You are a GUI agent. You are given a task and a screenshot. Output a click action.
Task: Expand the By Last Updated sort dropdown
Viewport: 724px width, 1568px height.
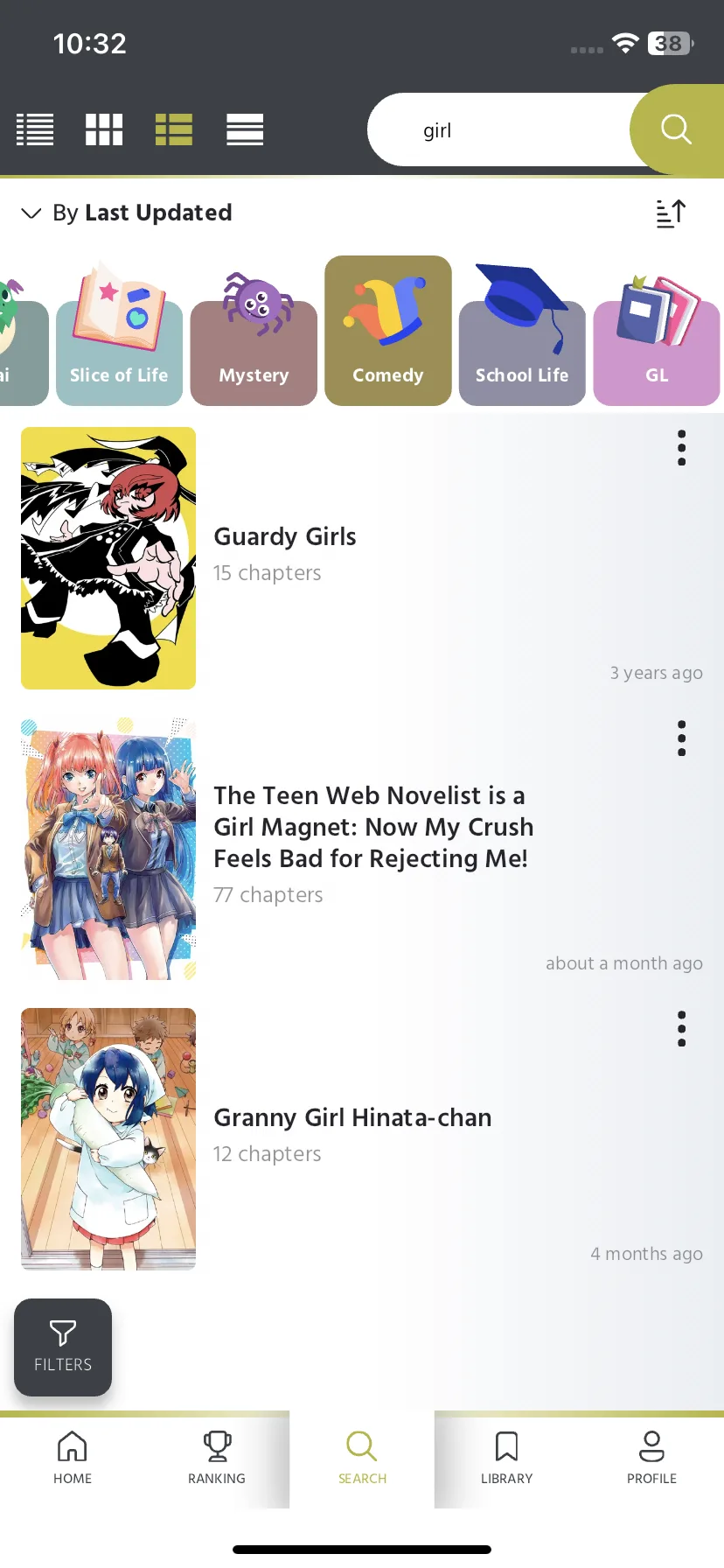[x=125, y=213]
